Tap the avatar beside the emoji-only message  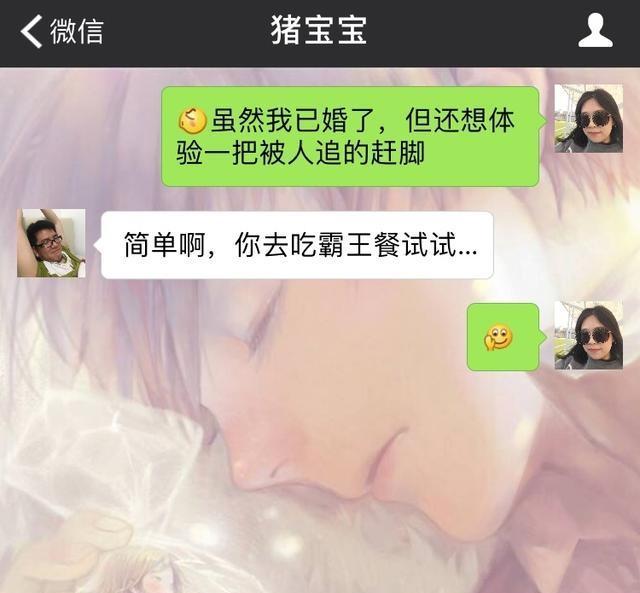point(589,336)
